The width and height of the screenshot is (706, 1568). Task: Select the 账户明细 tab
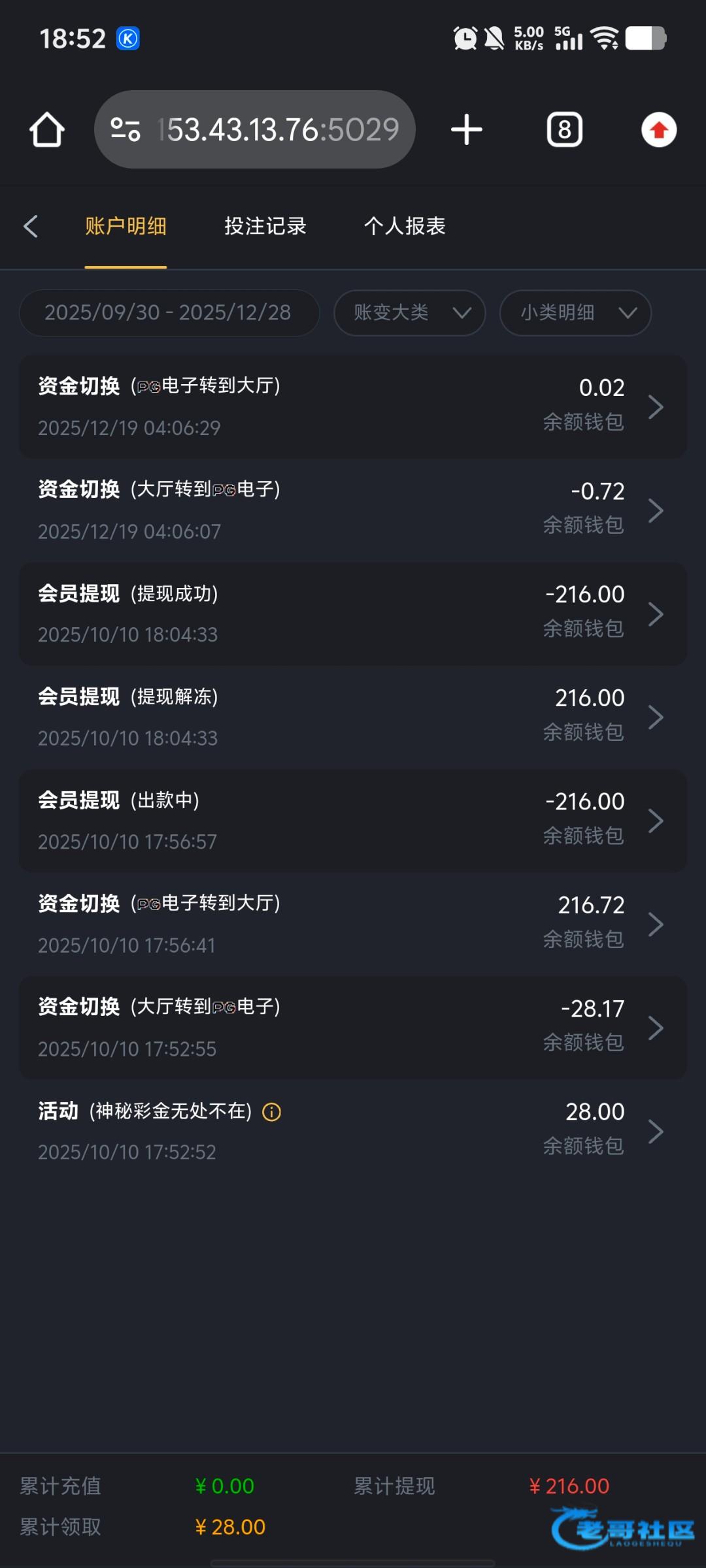pyautogui.click(x=126, y=226)
